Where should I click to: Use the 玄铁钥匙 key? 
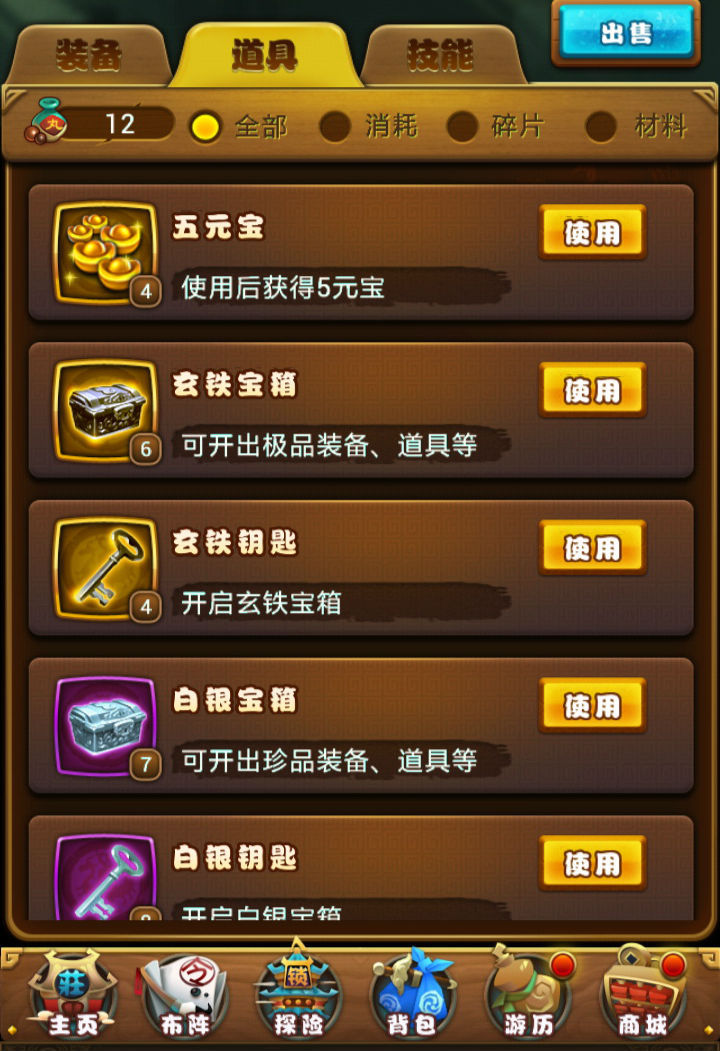pyautogui.click(x=592, y=548)
